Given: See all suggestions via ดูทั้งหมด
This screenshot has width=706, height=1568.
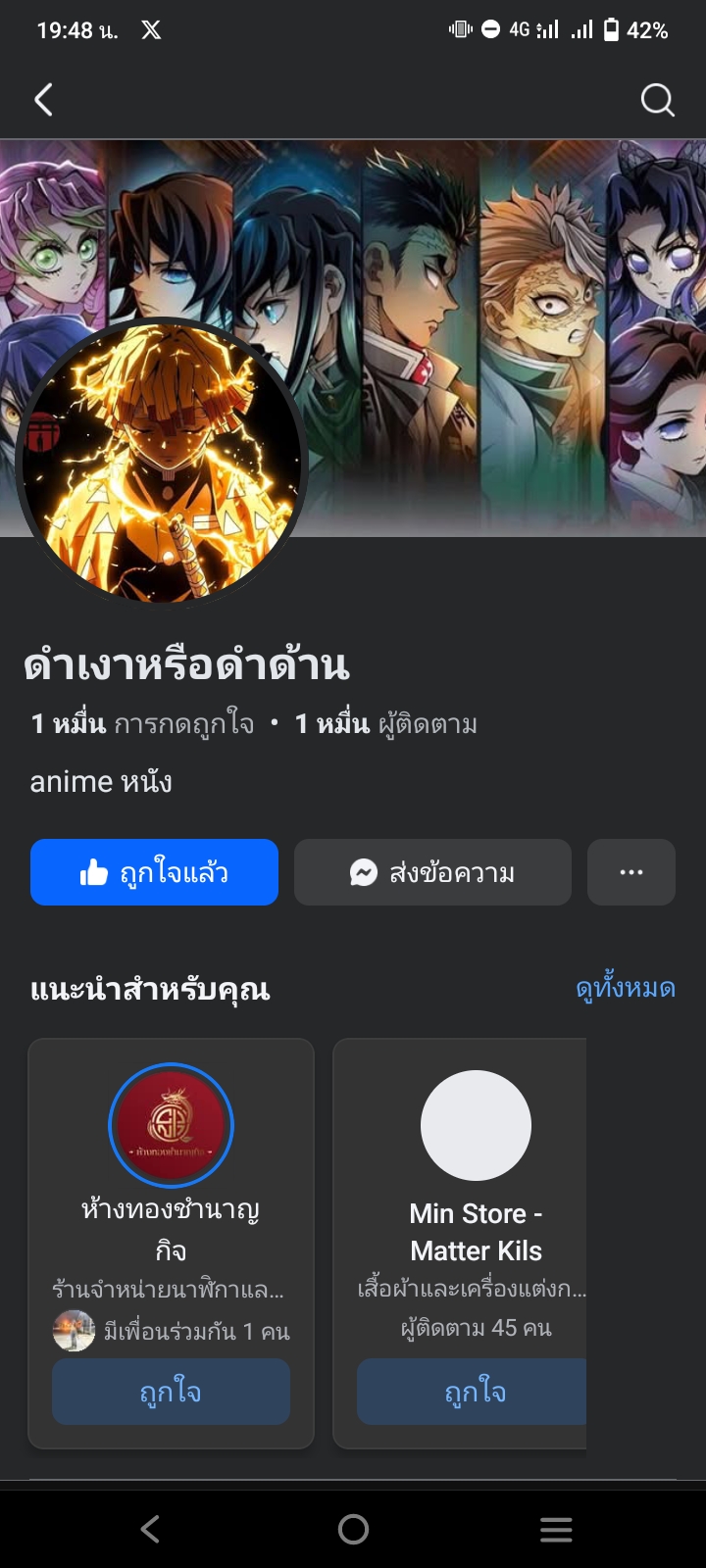Looking at the screenshot, I should point(625,988).
